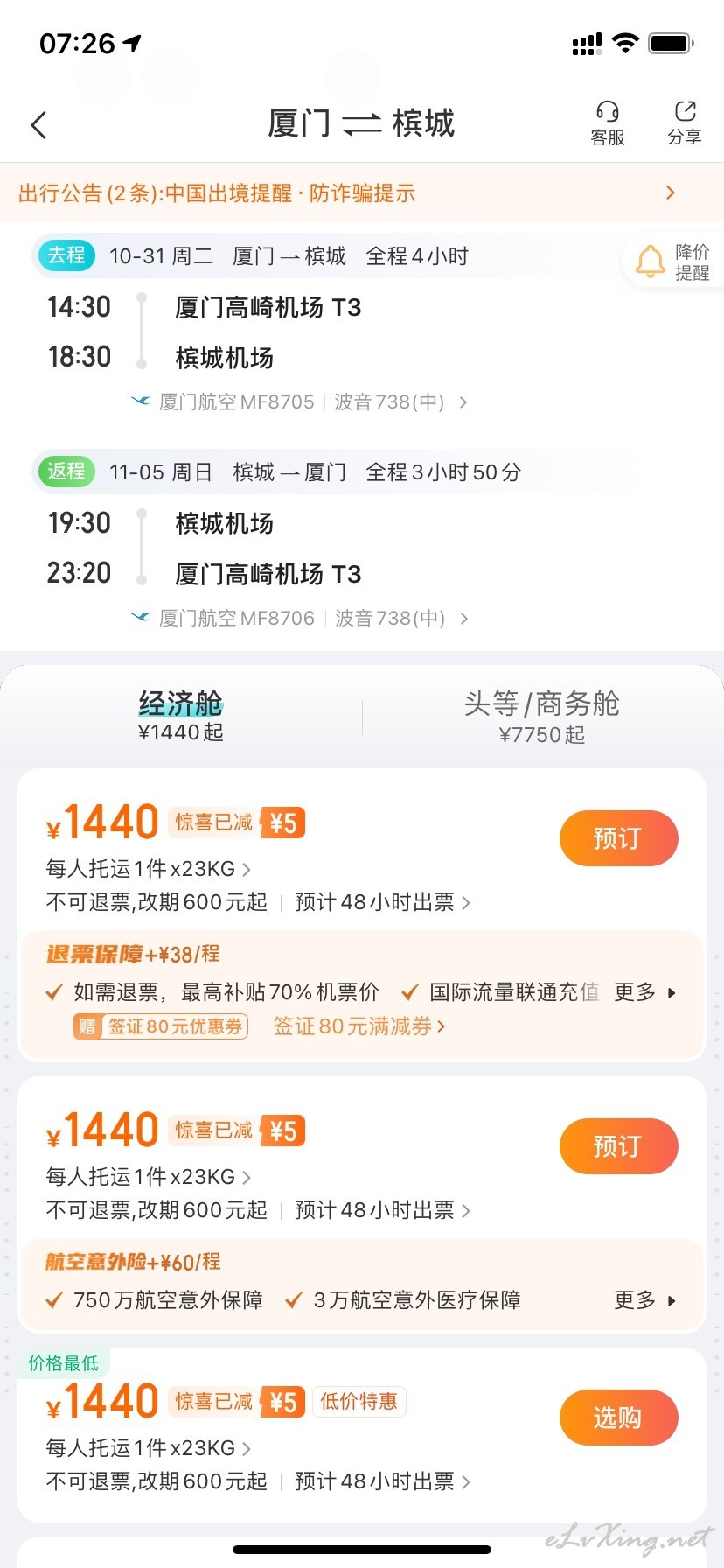The image size is (724, 1568).
Task: Open the 签证80元满减券 coupon link
Action: pyautogui.click(x=359, y=1026)
